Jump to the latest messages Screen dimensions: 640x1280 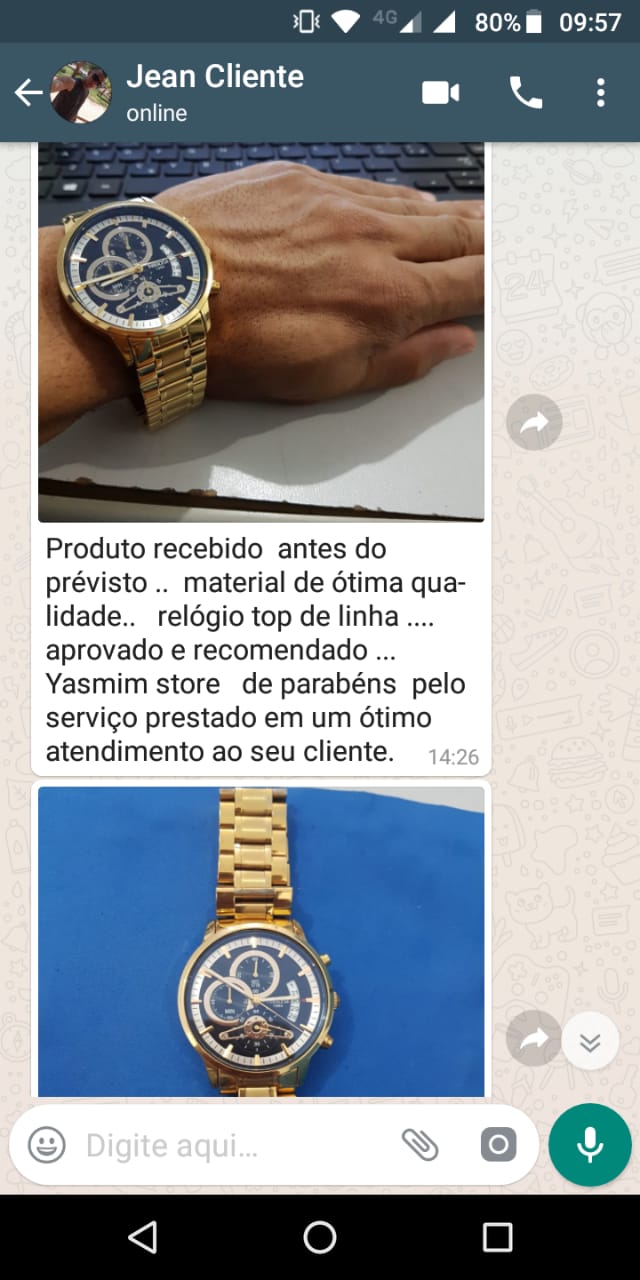[590, 1043]
